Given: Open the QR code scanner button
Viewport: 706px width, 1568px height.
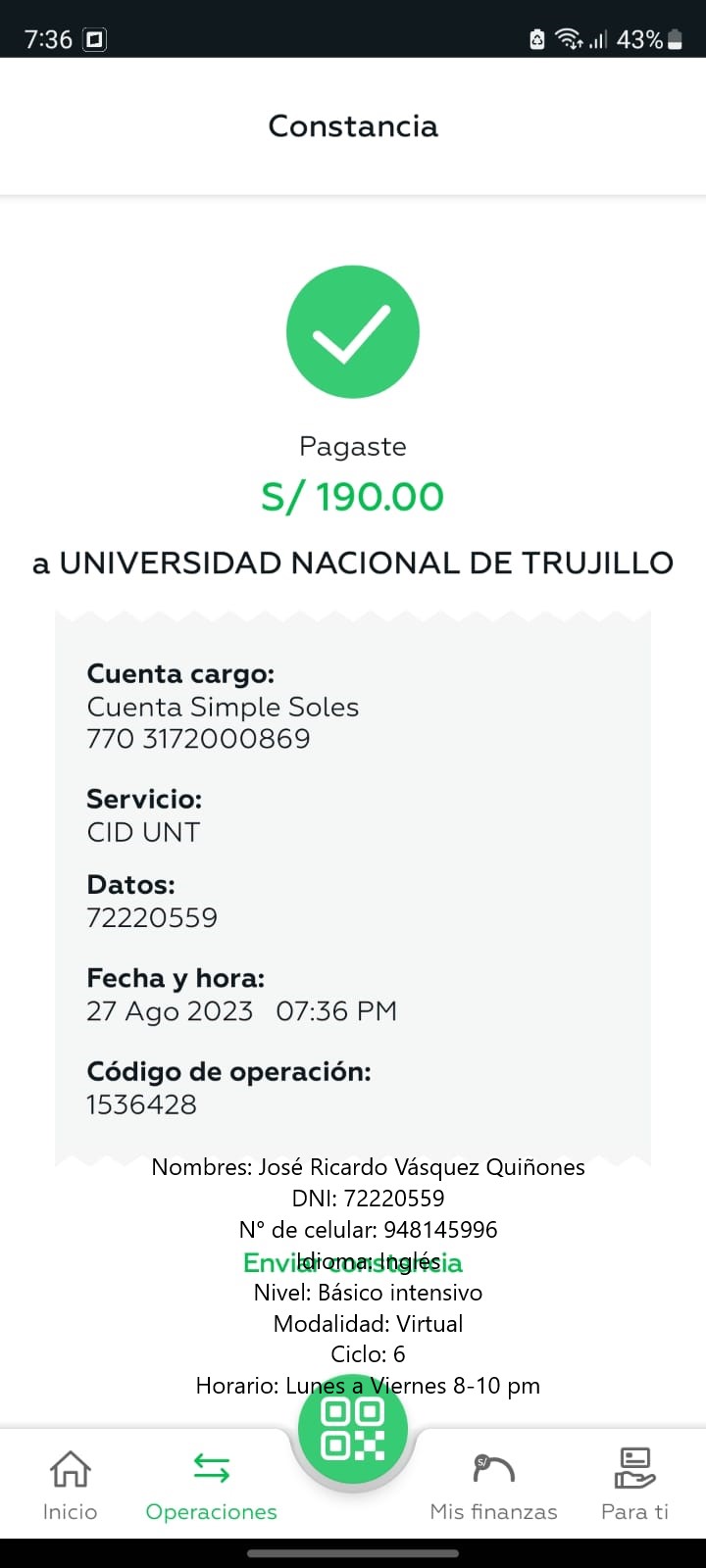Looking at the screenshot, I should [353, 1428].
